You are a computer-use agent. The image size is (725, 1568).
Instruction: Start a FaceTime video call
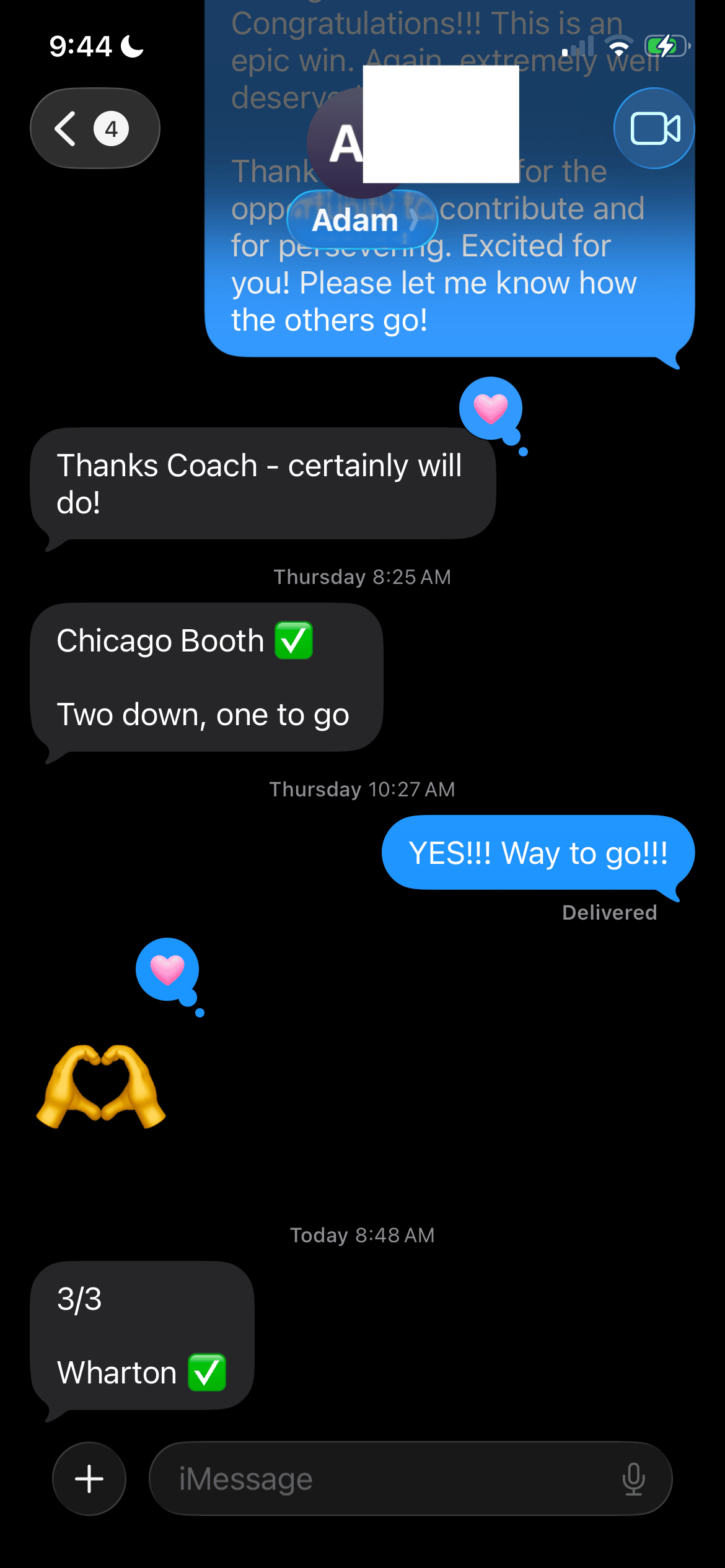click(654, 128)
